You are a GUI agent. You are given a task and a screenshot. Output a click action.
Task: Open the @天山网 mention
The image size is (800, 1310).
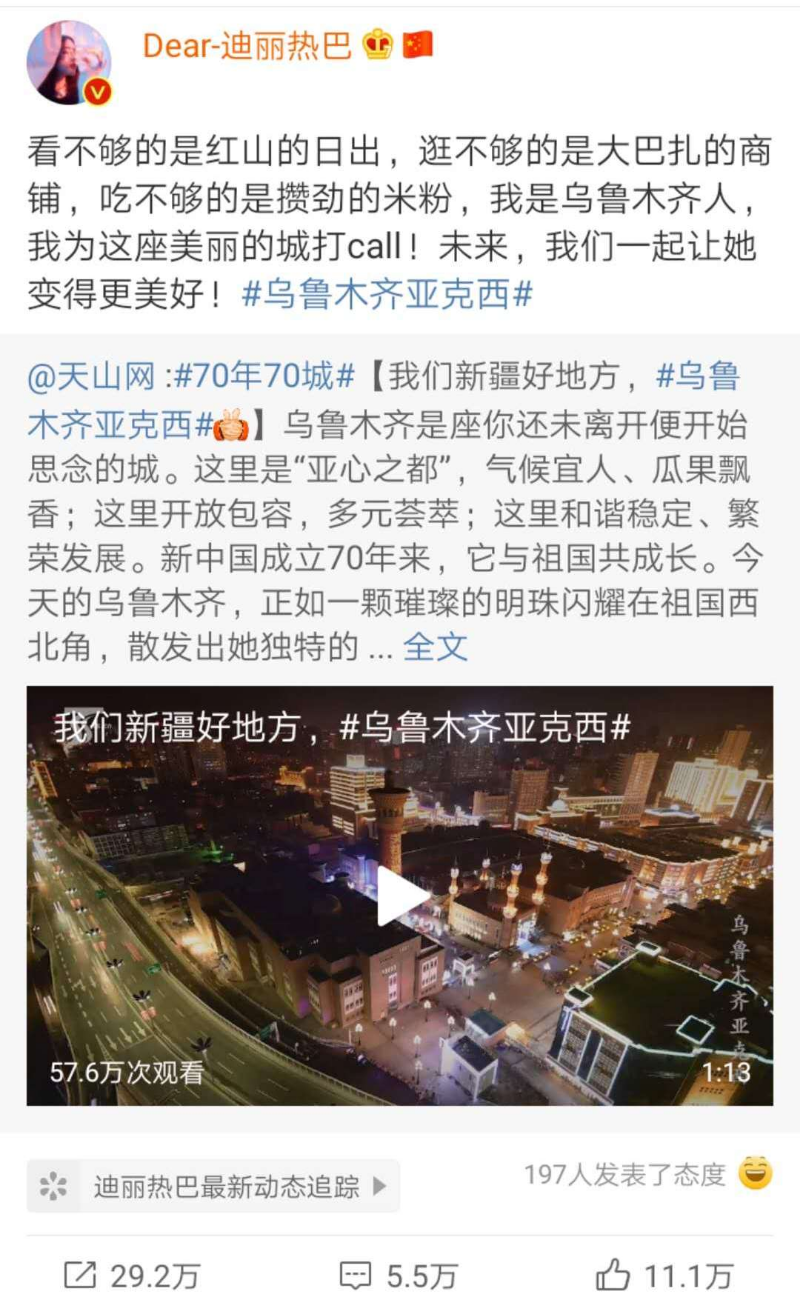pyautogui.click(x=92, y=377)
